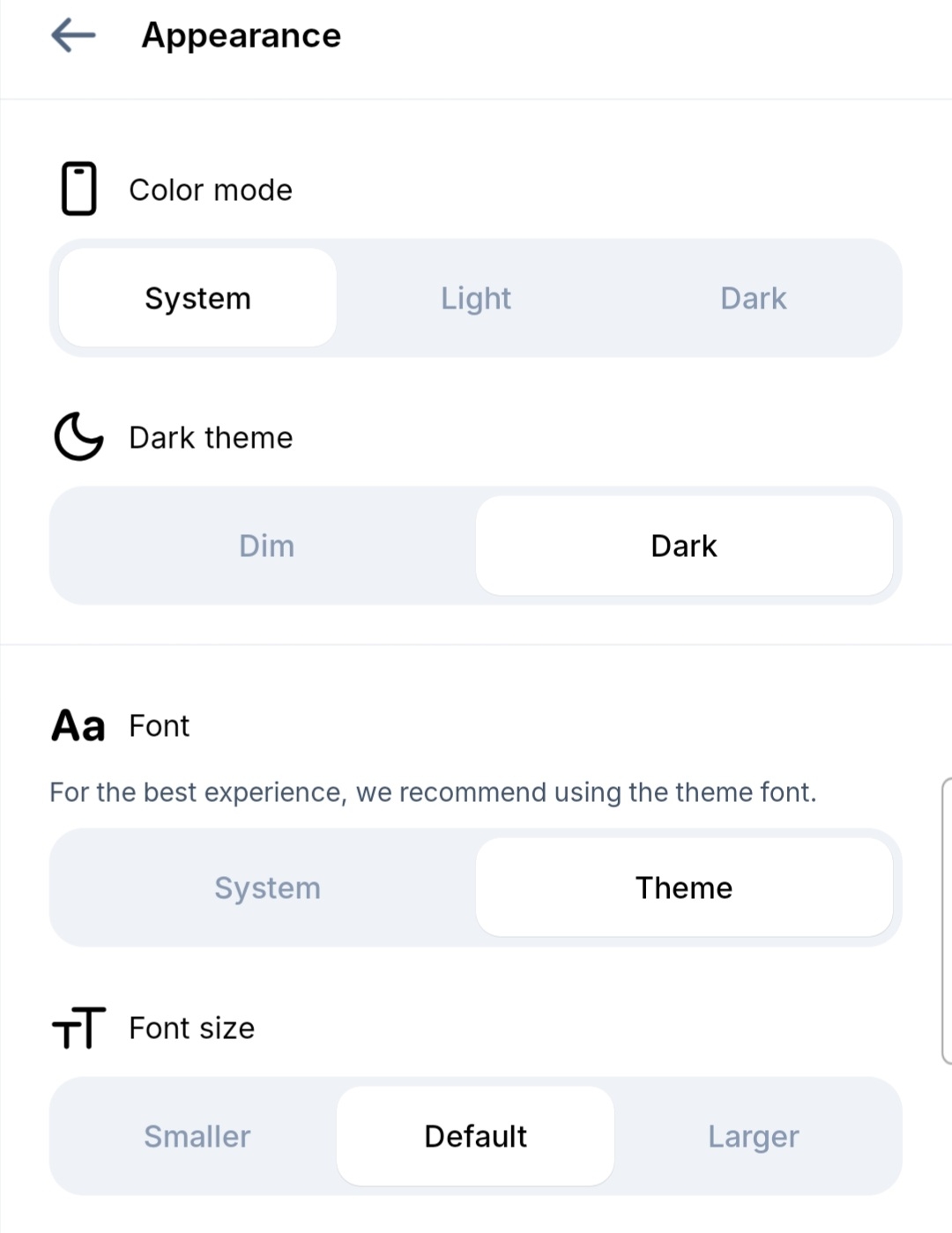Viewport: 952px width, 1233px height.
Task: Switch color mode to Light
Action: (476, 298)
